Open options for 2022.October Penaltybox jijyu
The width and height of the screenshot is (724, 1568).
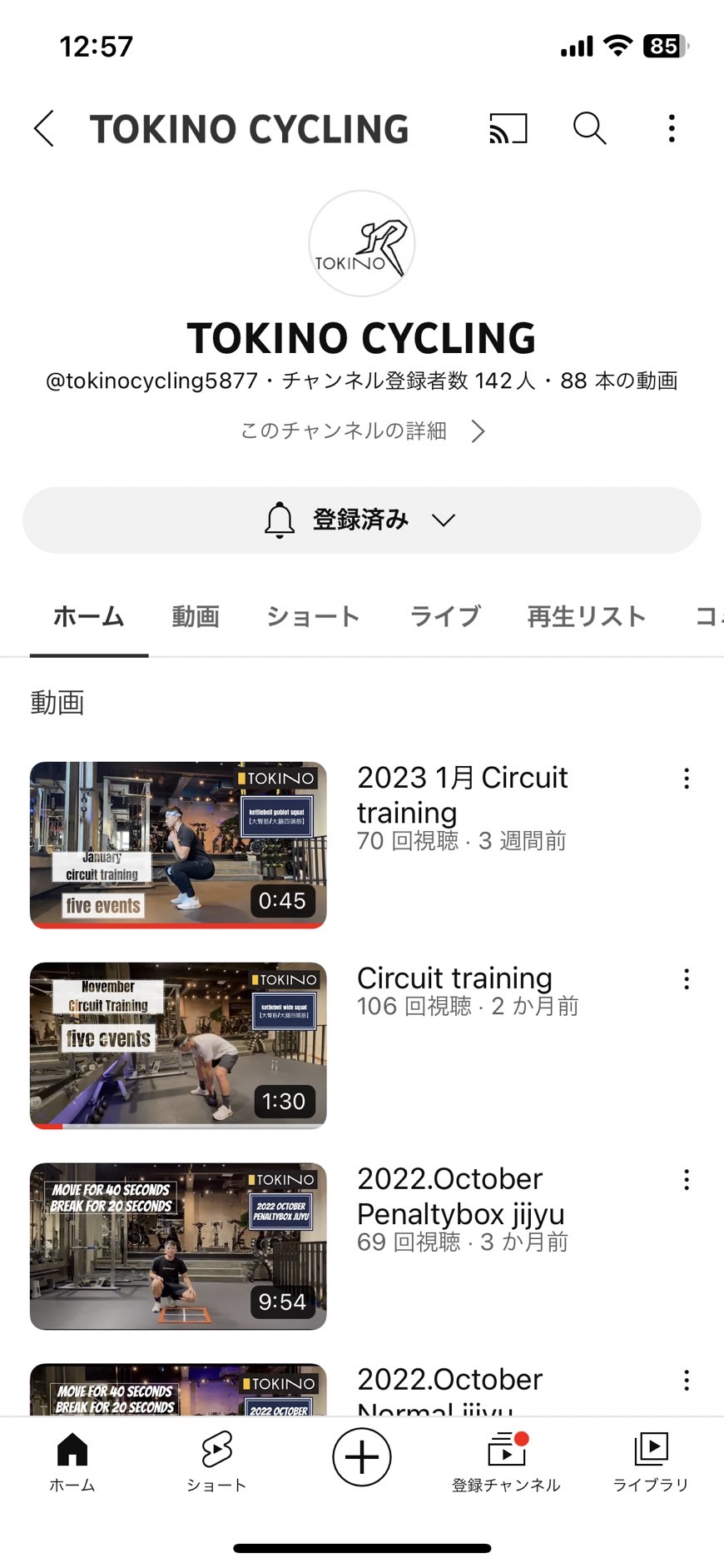(x=687, y=1180)
